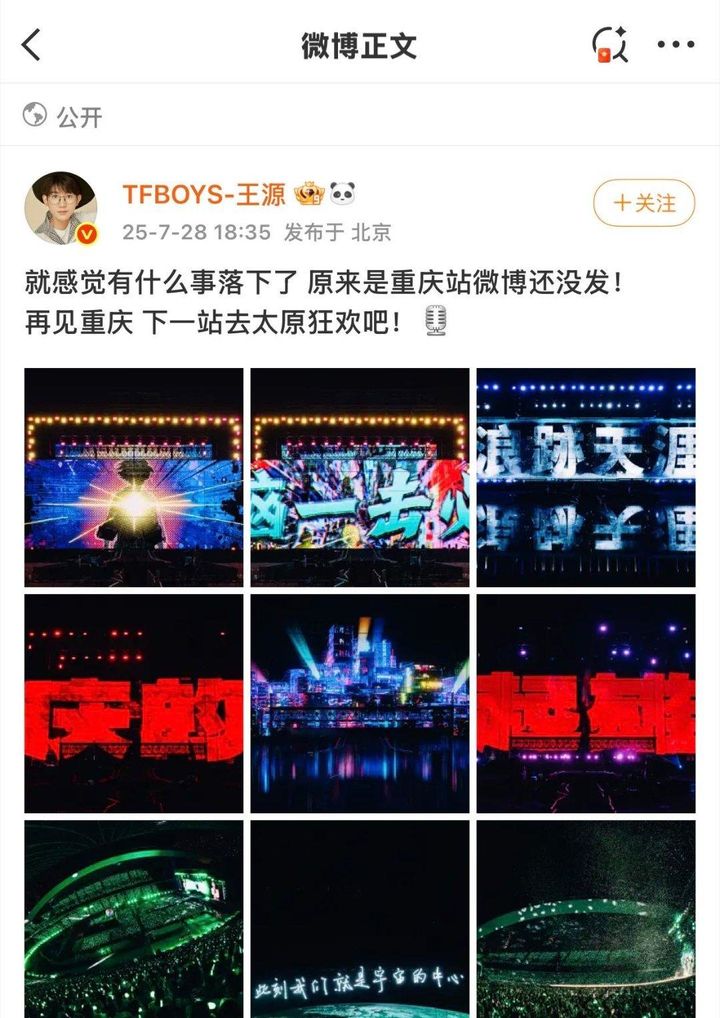The height and width of the screenshot is (1018, 720).
Task: Open the stage photo with green graffiti text
Action: pyautogui.click(x=360, y=477)
